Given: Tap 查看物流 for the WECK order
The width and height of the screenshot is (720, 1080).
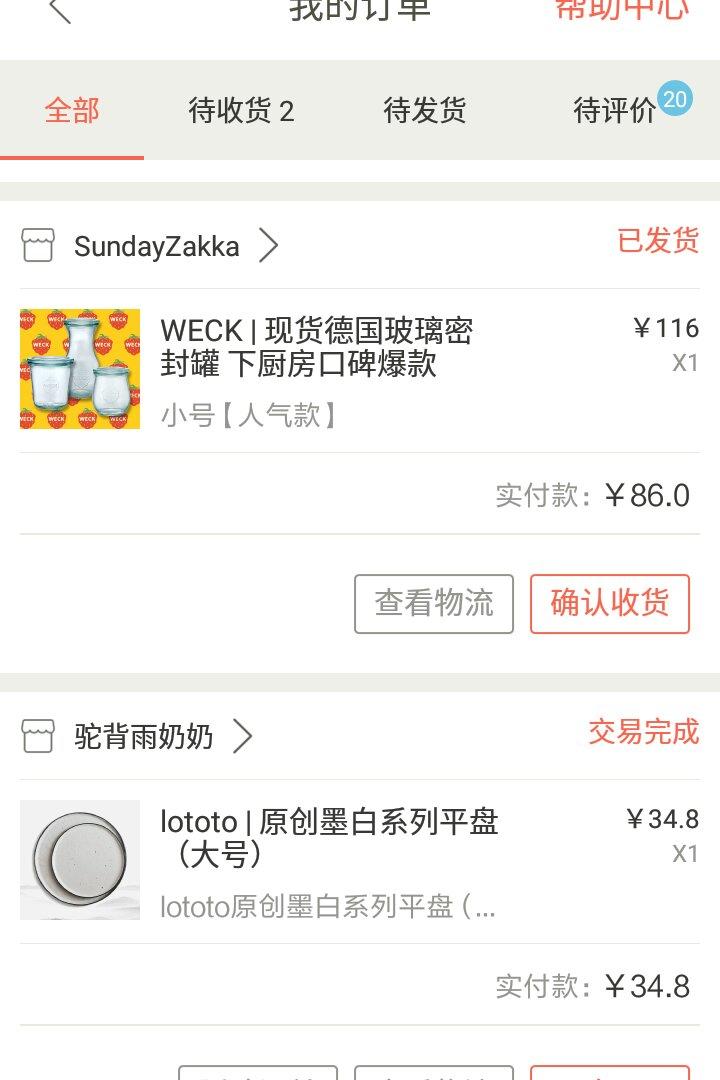Looking at the screenshot, I should (434, 603).
